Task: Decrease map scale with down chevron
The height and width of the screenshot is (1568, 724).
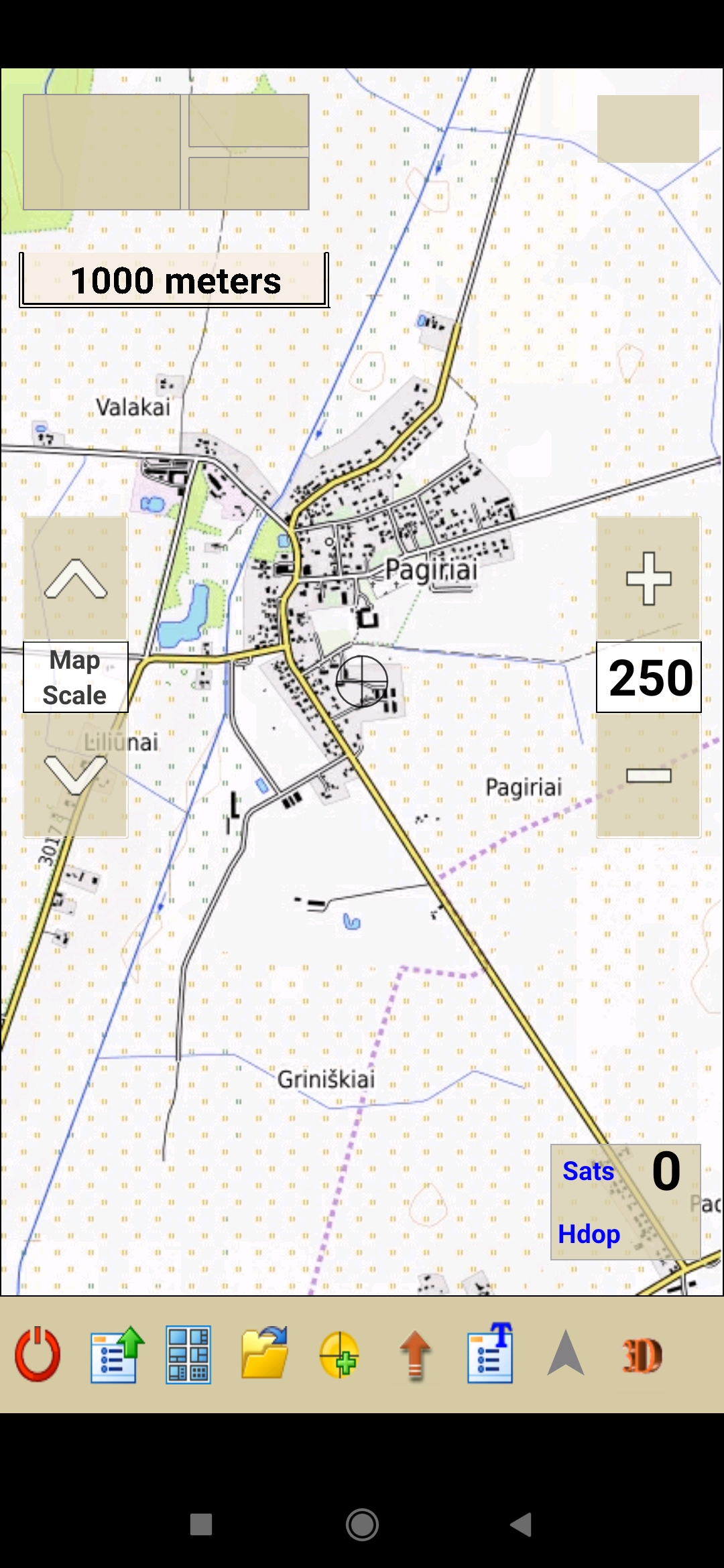Action: coord(76,775)
